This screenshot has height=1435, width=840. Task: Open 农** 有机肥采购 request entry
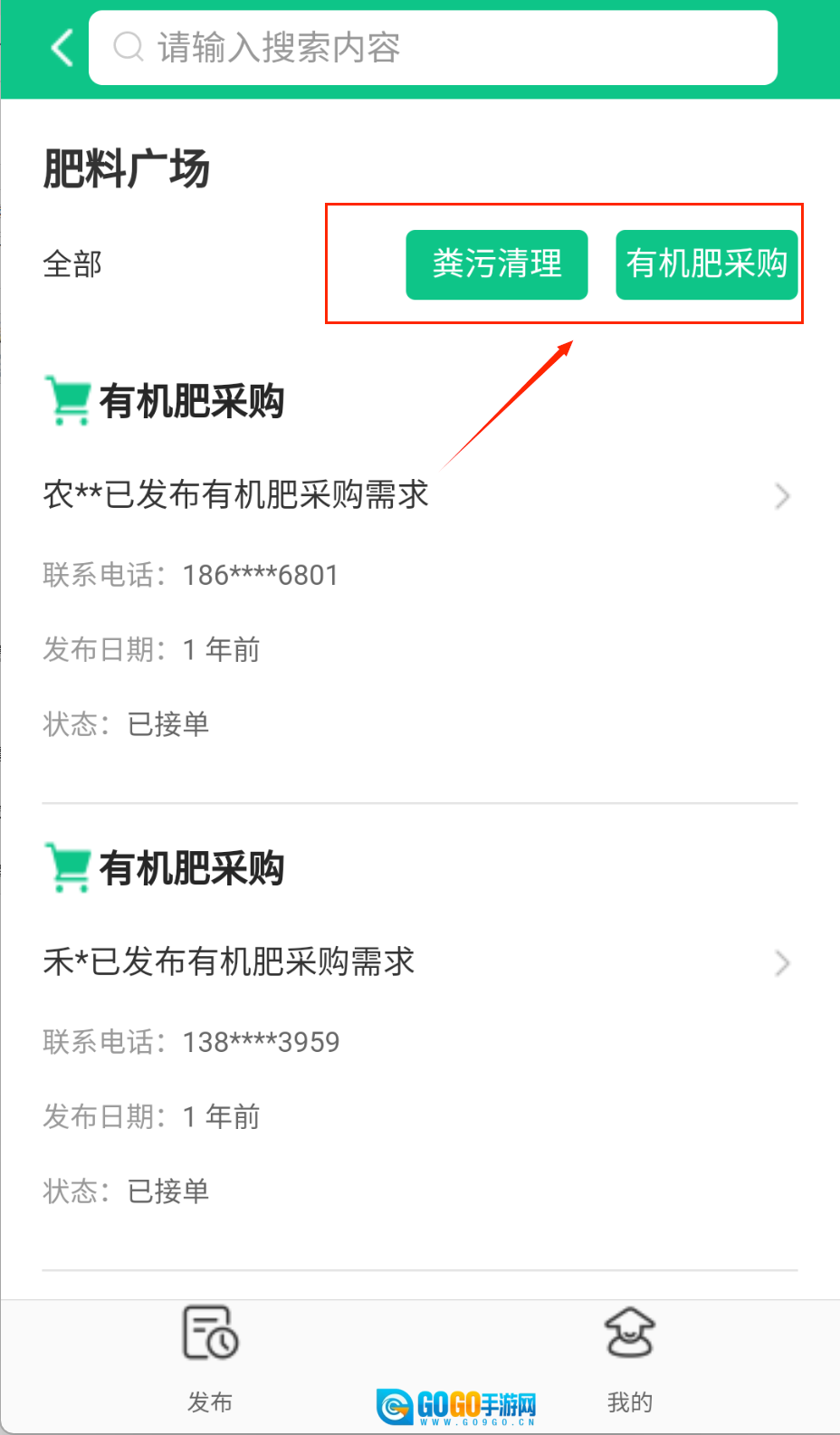(416, 495)
